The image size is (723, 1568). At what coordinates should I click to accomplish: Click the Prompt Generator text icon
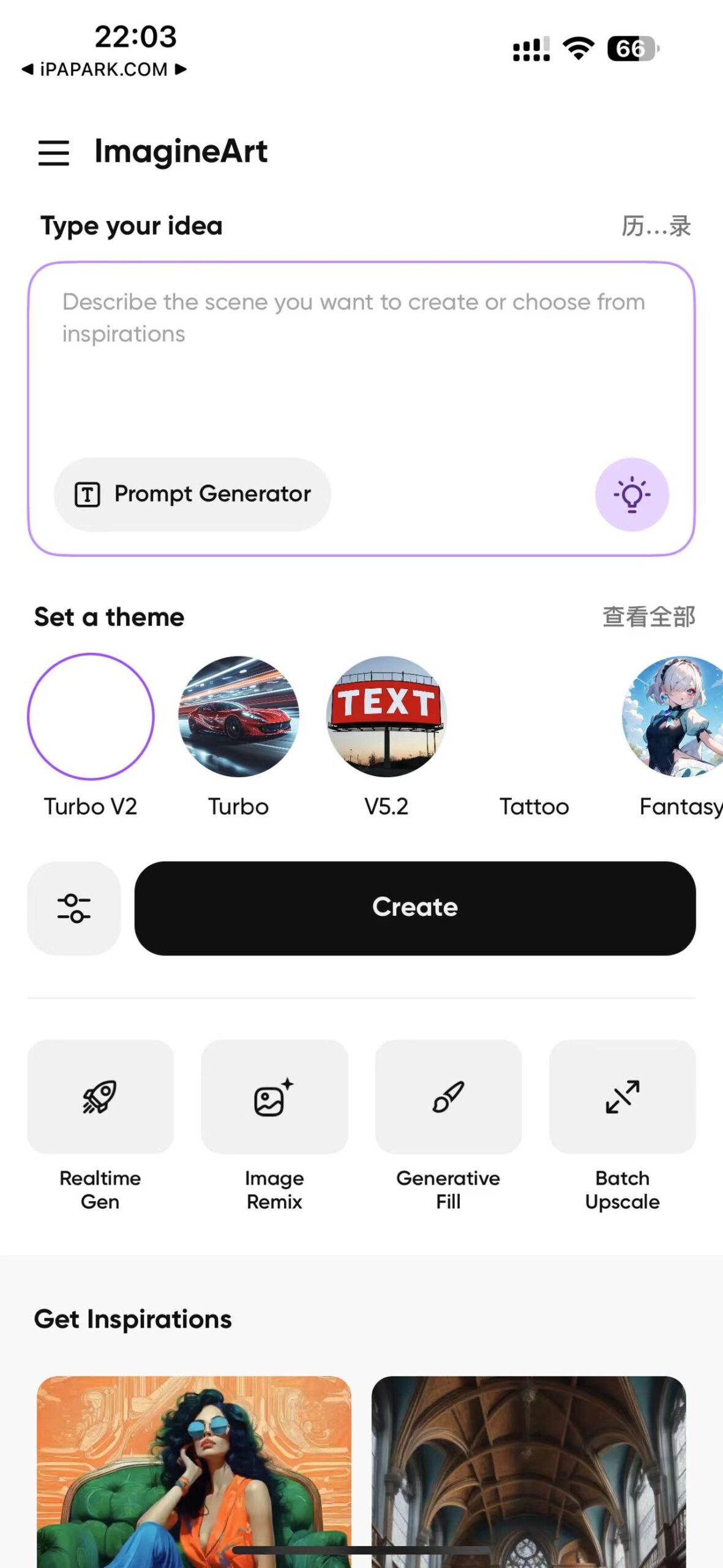click(87, 494)
